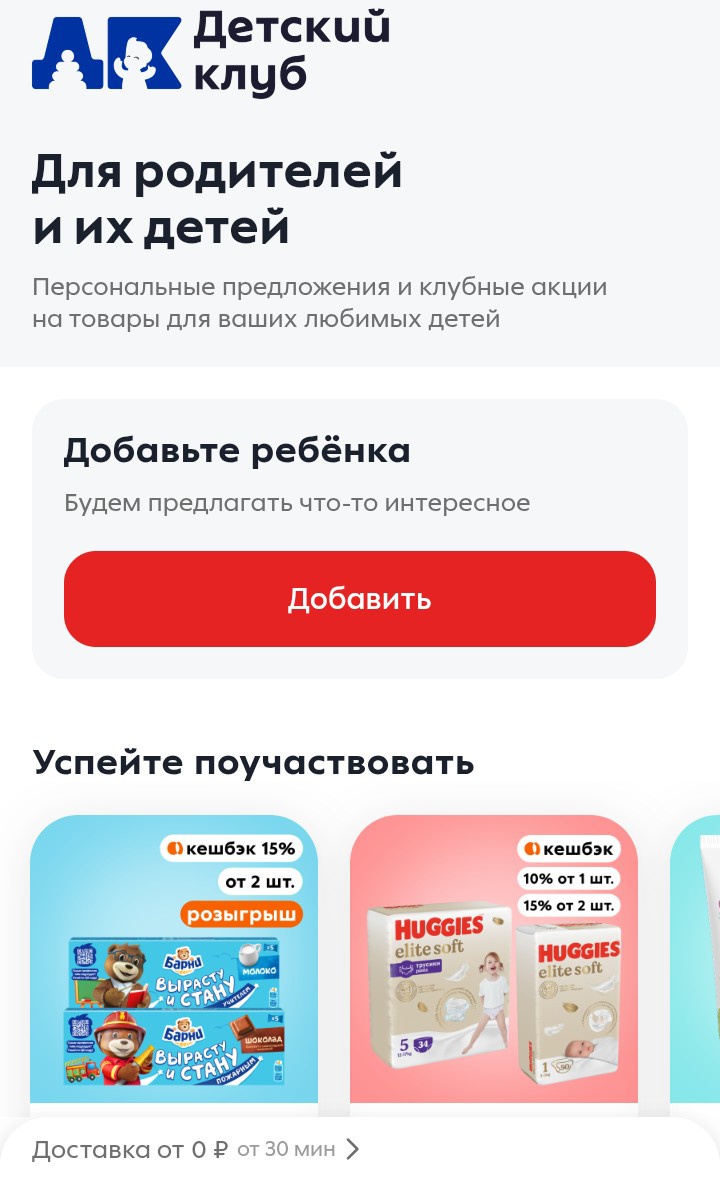Open the Huggies Elite Soft cashback card

[x=493, y=960]
